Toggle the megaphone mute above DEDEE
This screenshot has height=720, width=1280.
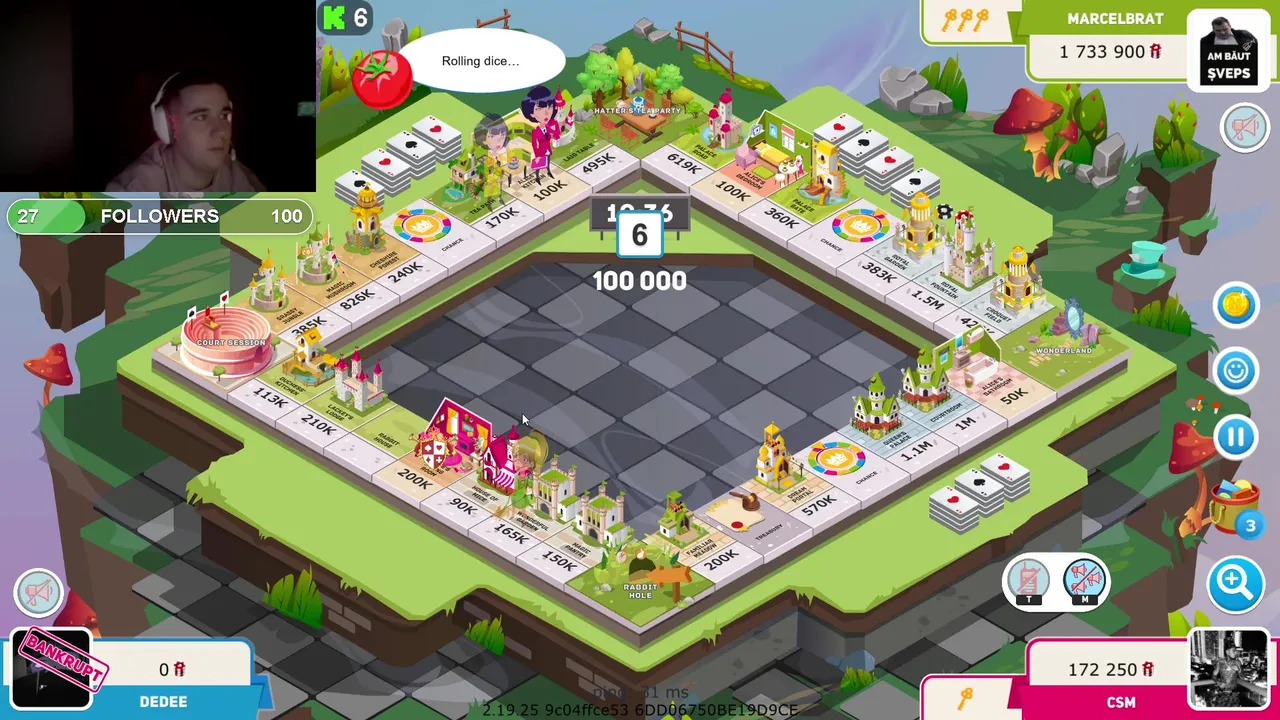coord(39,593)
